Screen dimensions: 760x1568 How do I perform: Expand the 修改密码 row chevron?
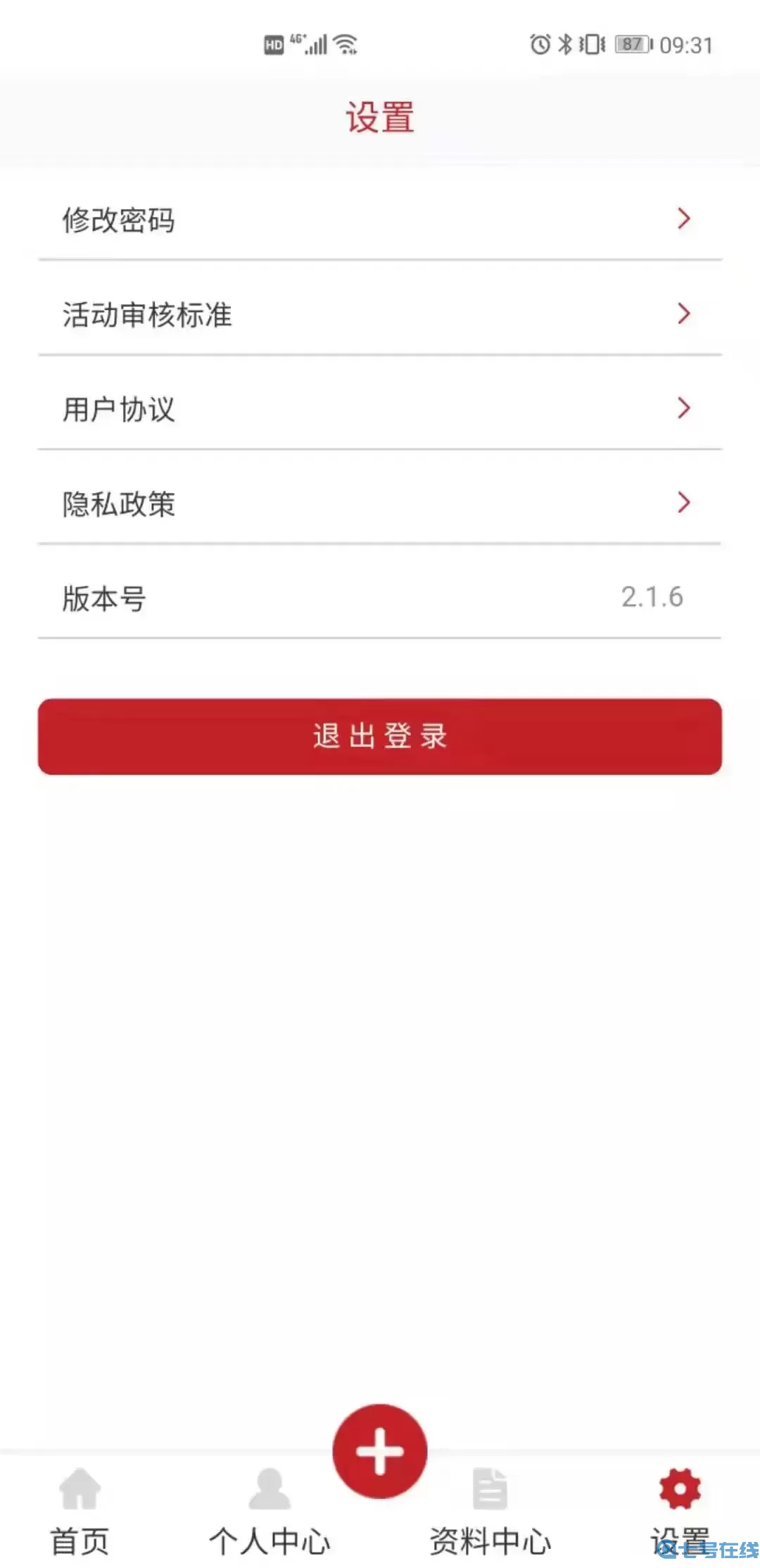(x=683, y=219)
